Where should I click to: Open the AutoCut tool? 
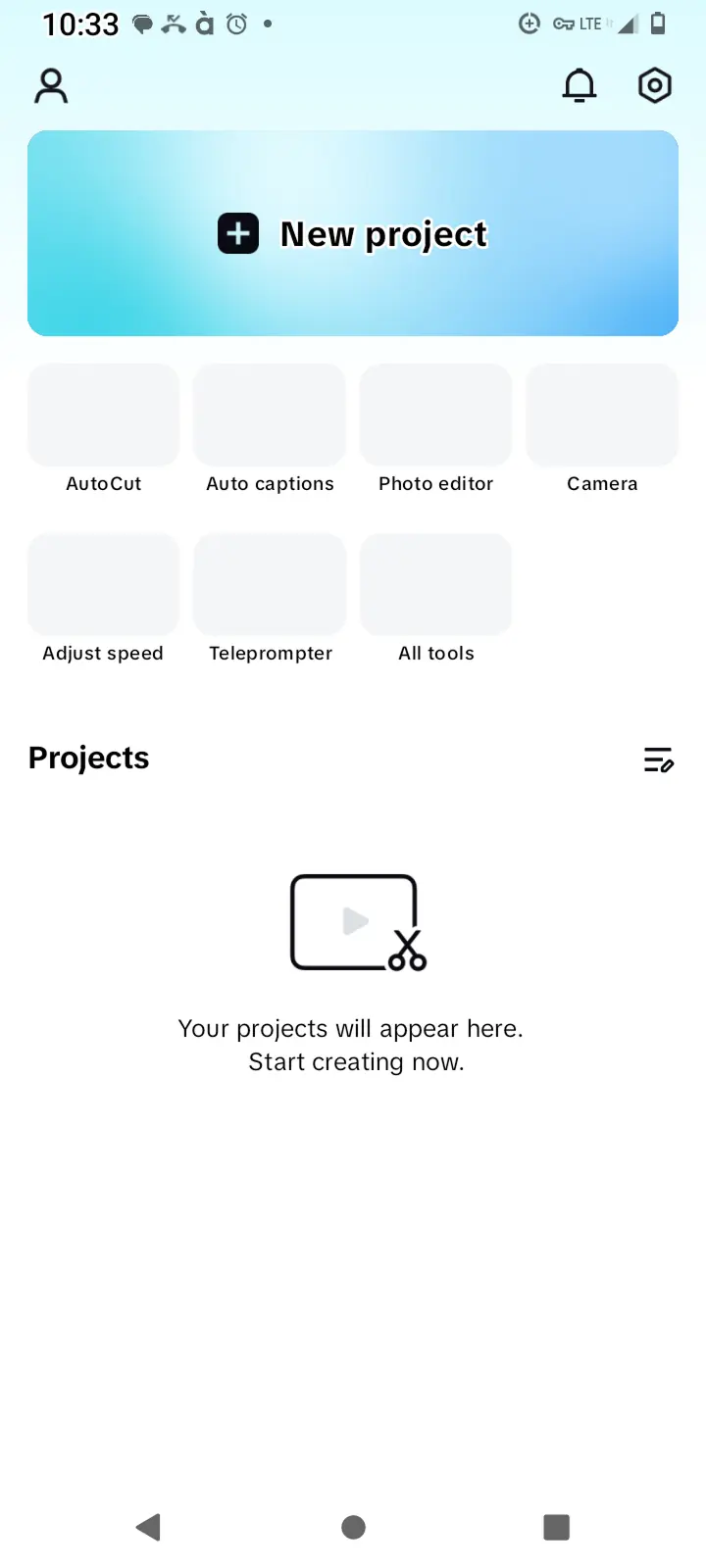pos(104,430)
